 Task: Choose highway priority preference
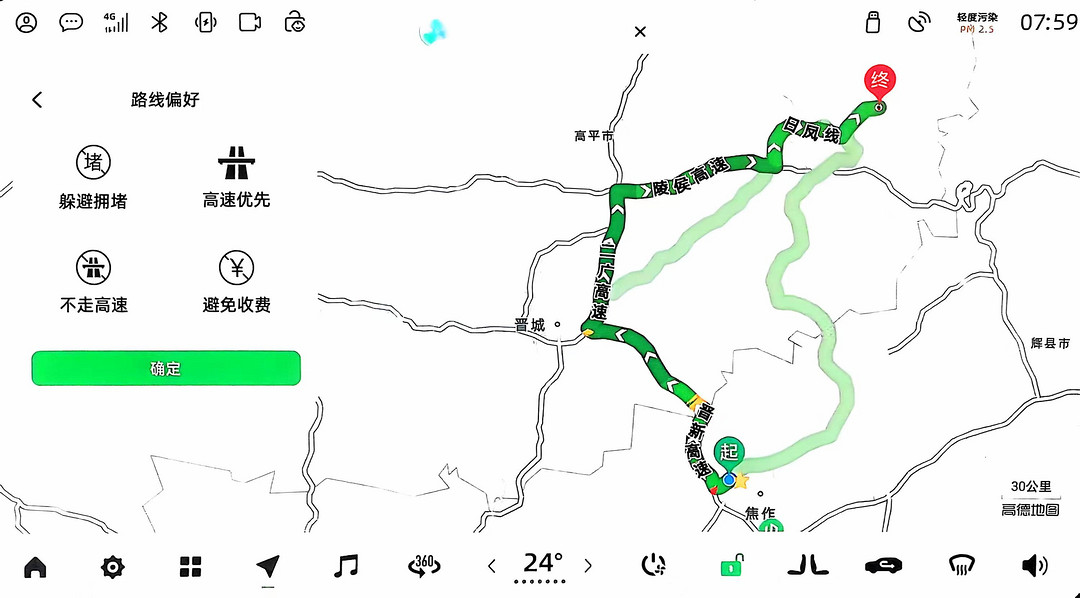(236, 177)
